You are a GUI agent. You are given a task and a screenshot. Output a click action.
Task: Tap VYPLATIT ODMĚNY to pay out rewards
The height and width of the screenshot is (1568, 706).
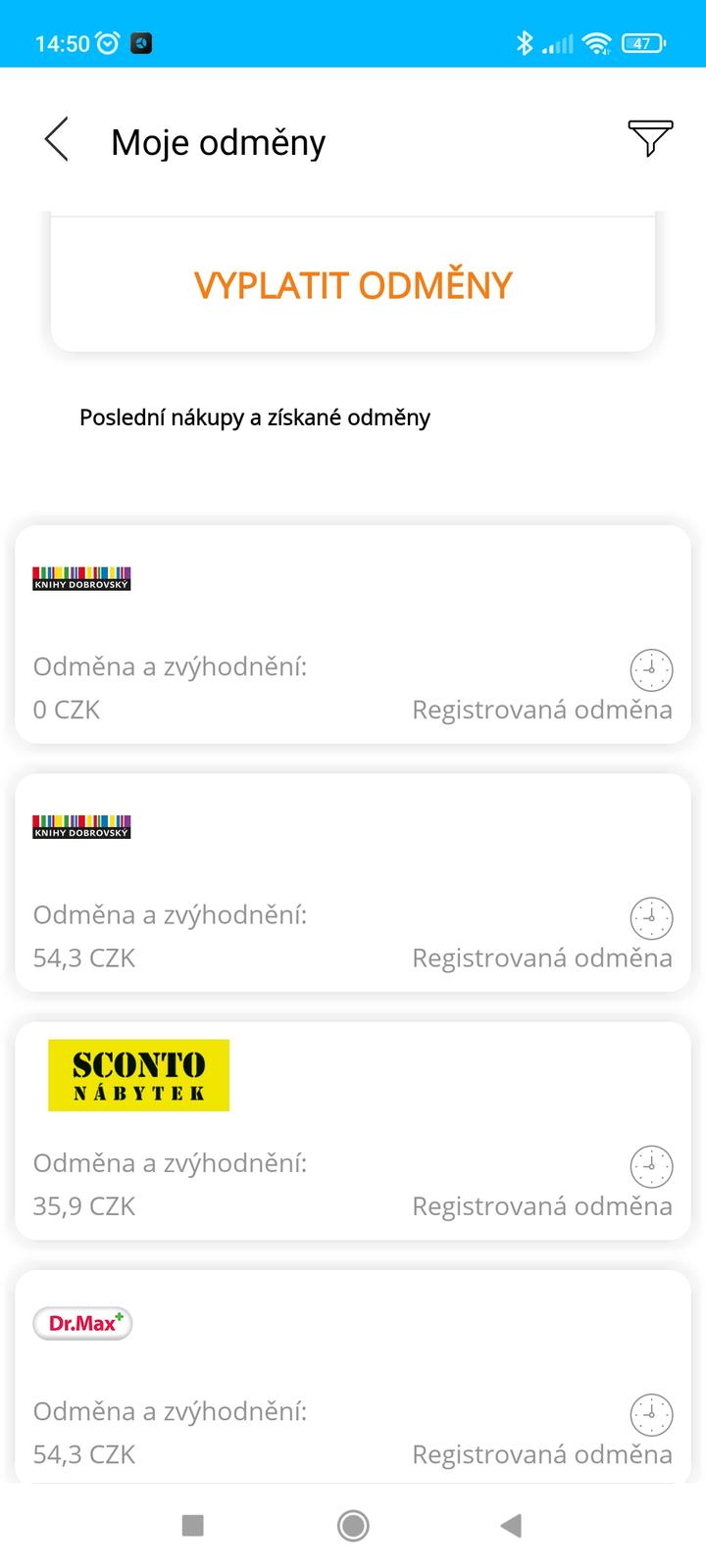coord(353,285)
